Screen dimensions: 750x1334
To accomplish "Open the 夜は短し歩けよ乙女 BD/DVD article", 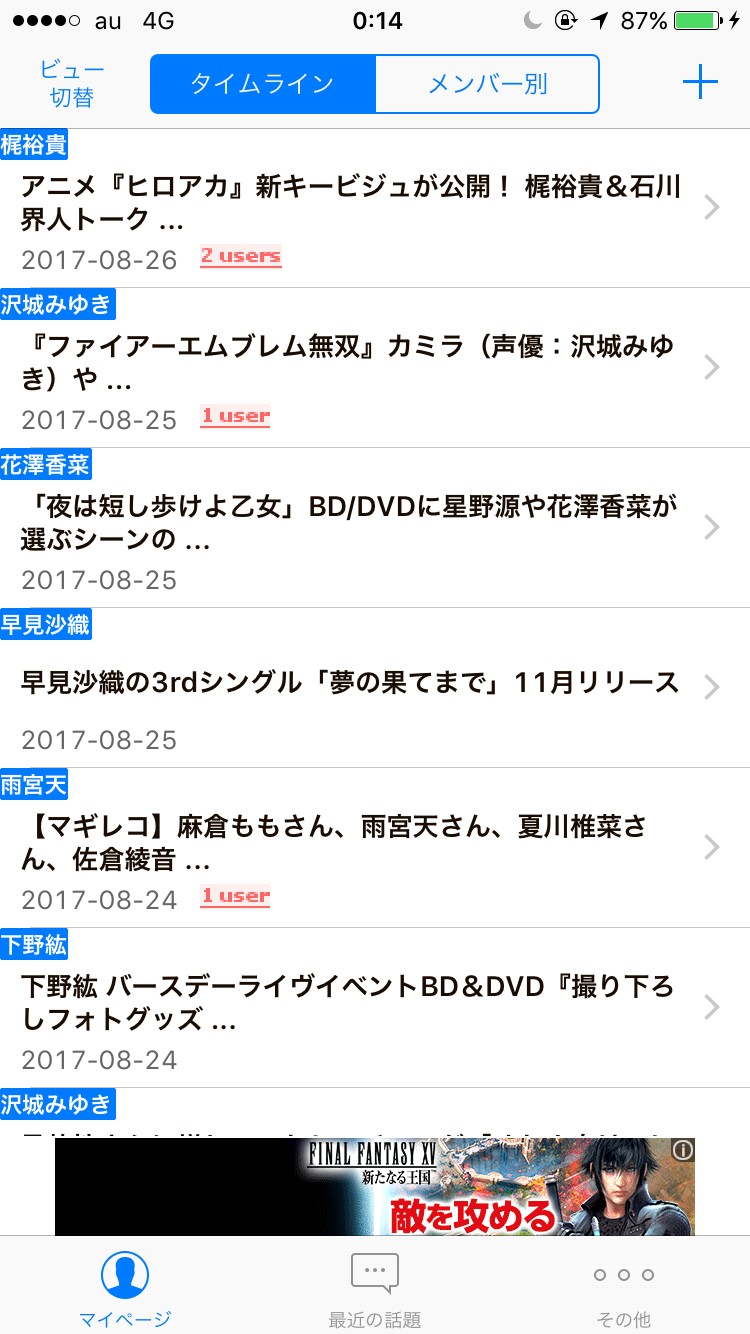I will [x=350, y=523].
